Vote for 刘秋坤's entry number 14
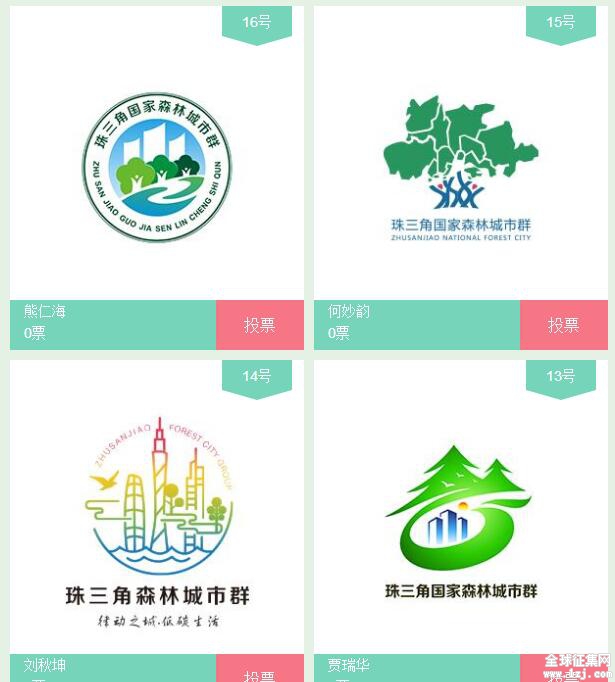 click(259, 672)
